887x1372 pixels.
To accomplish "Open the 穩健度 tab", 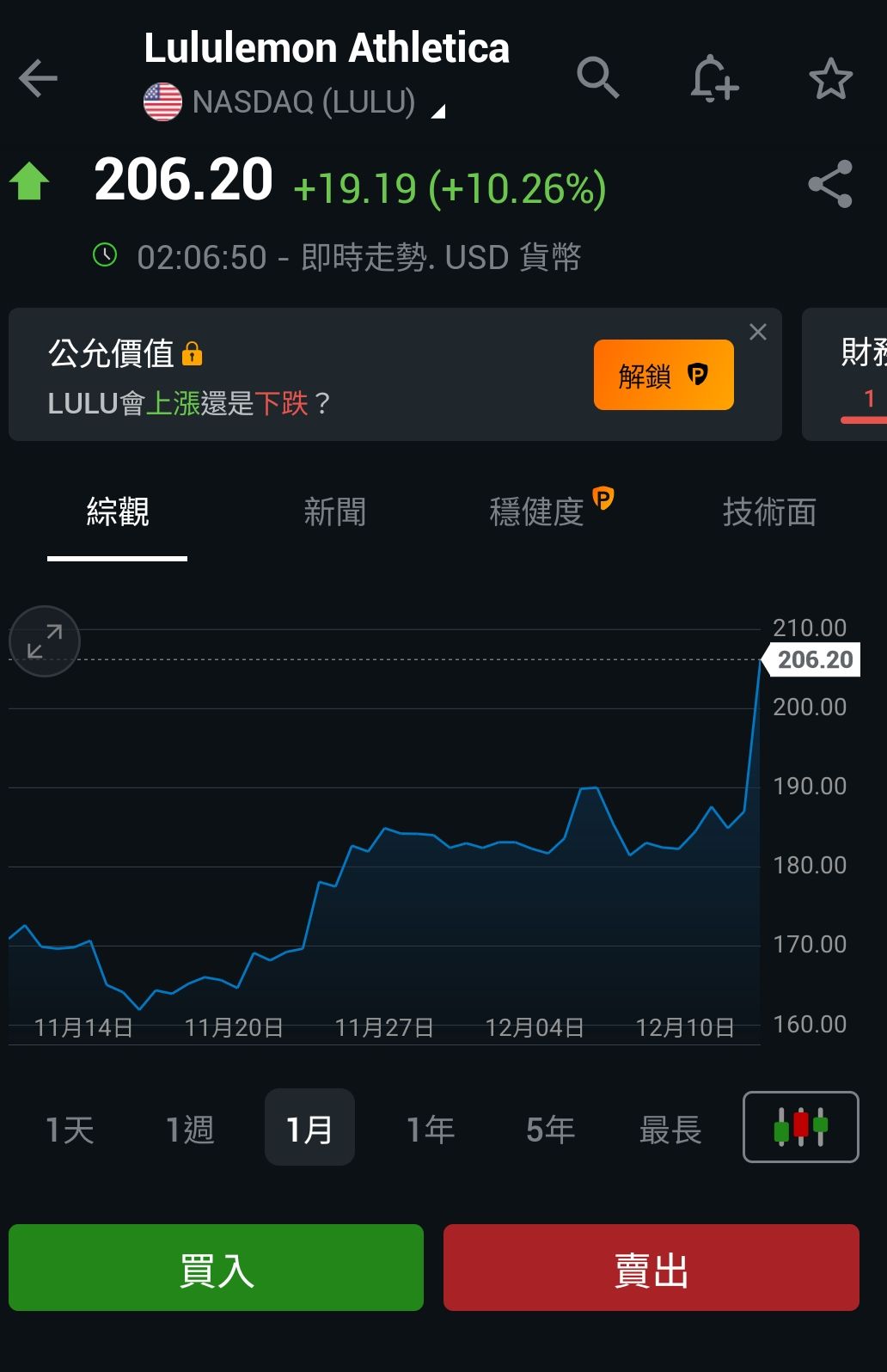I will (x=537, y=512).
